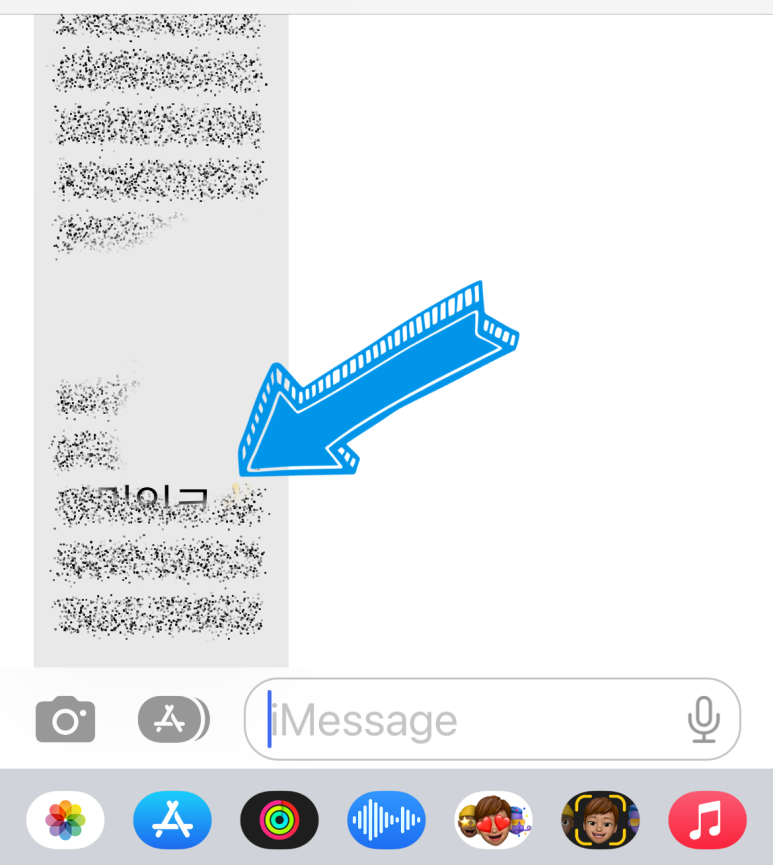The width and height of the screenshot is (773, 865).
Task: Open Memoji stickers with heart-eyes faces
Action: click(493, 820)
